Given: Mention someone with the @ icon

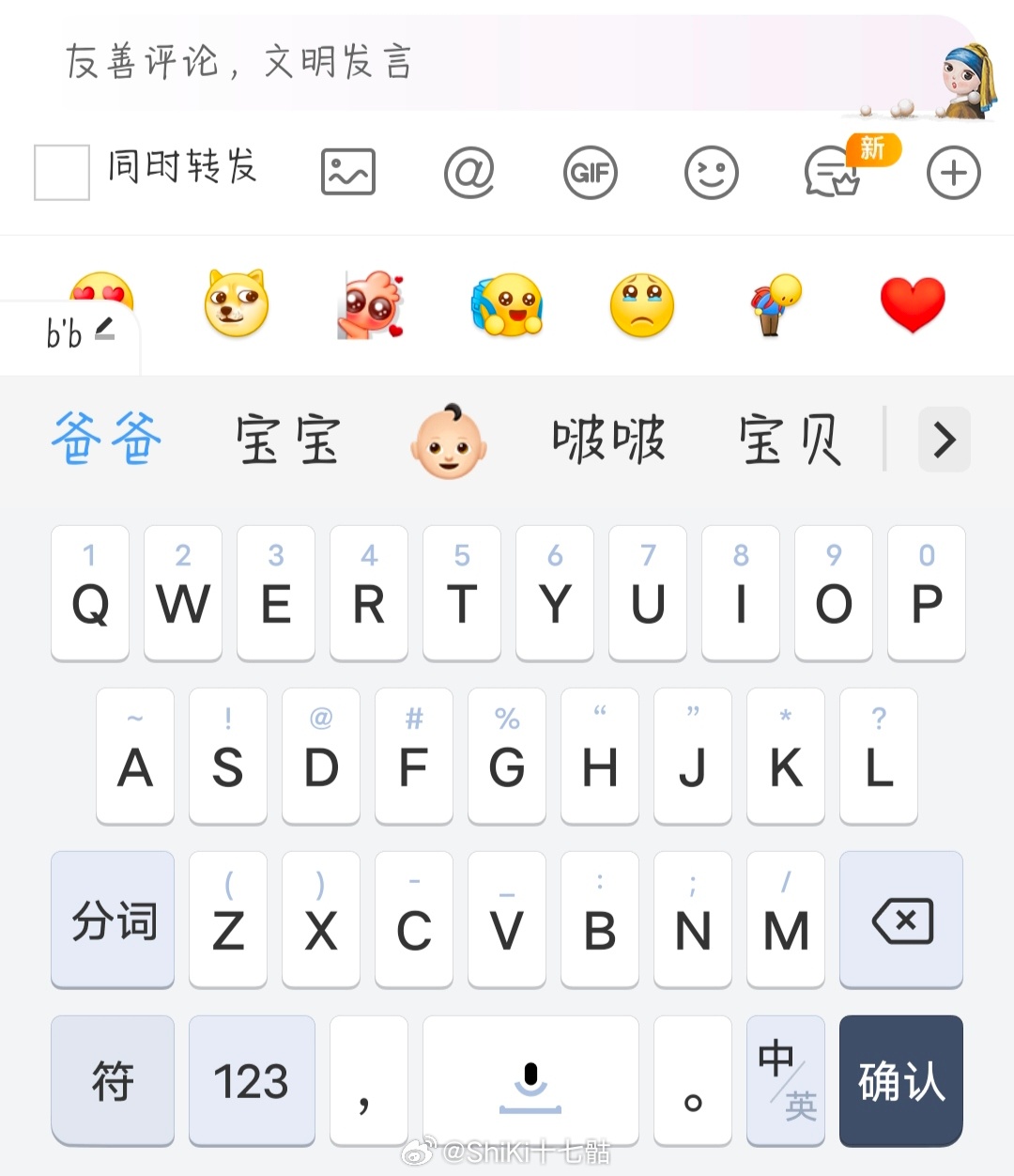Looking at the screenshot, I should 469,172.
